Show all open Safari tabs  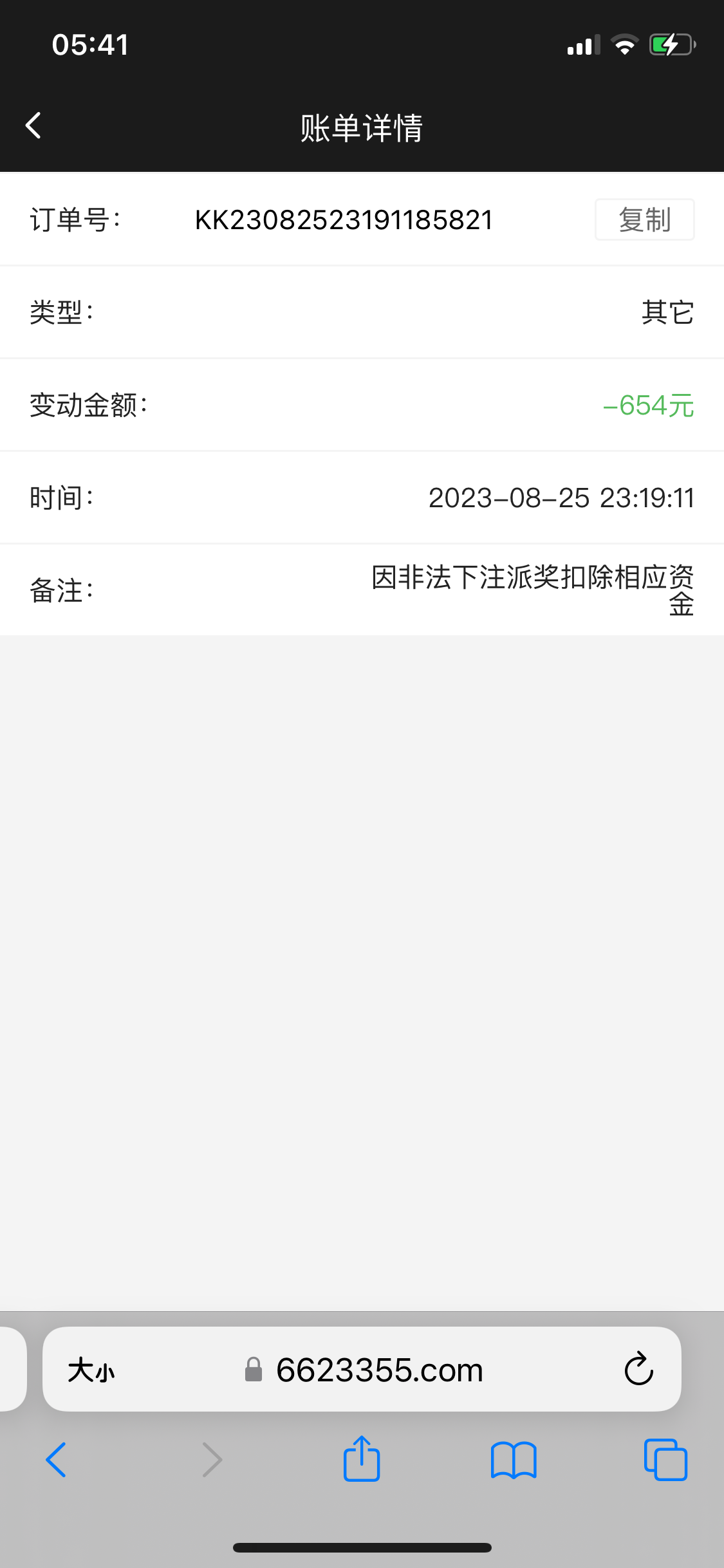click(x=665, y=1459)
